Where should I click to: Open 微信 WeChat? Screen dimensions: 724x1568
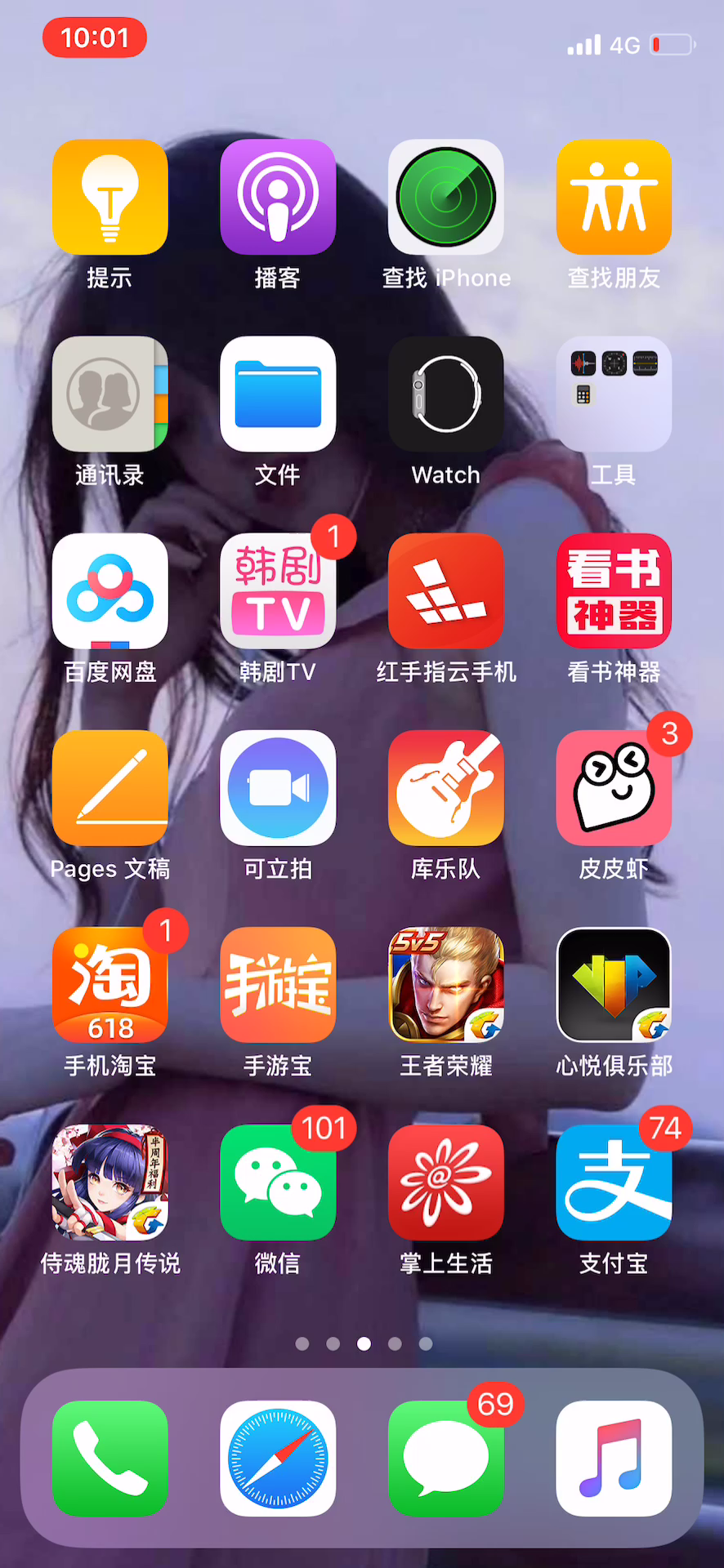pos(278,1183)
